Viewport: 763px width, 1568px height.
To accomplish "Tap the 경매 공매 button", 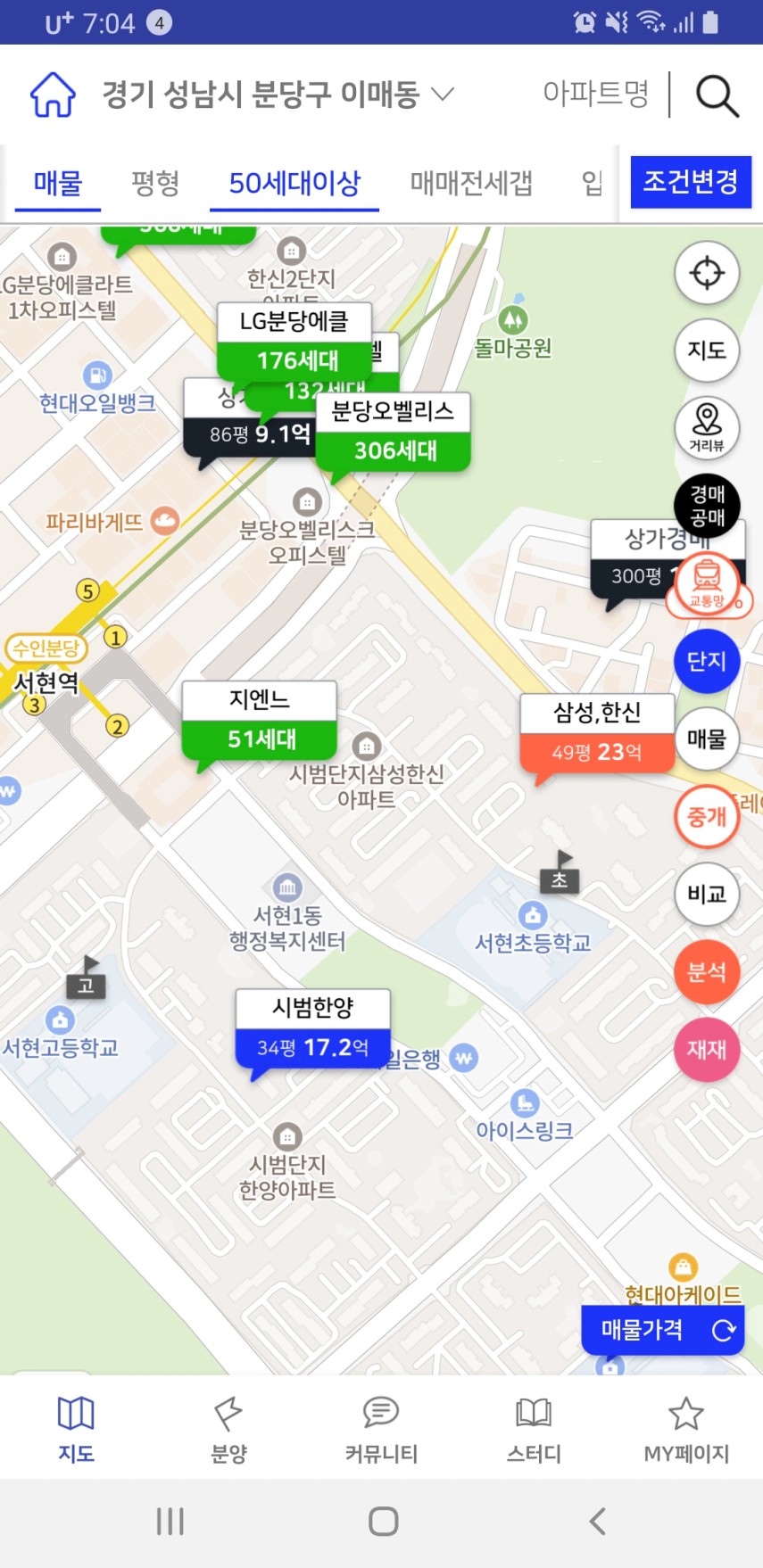I will 707,505.
